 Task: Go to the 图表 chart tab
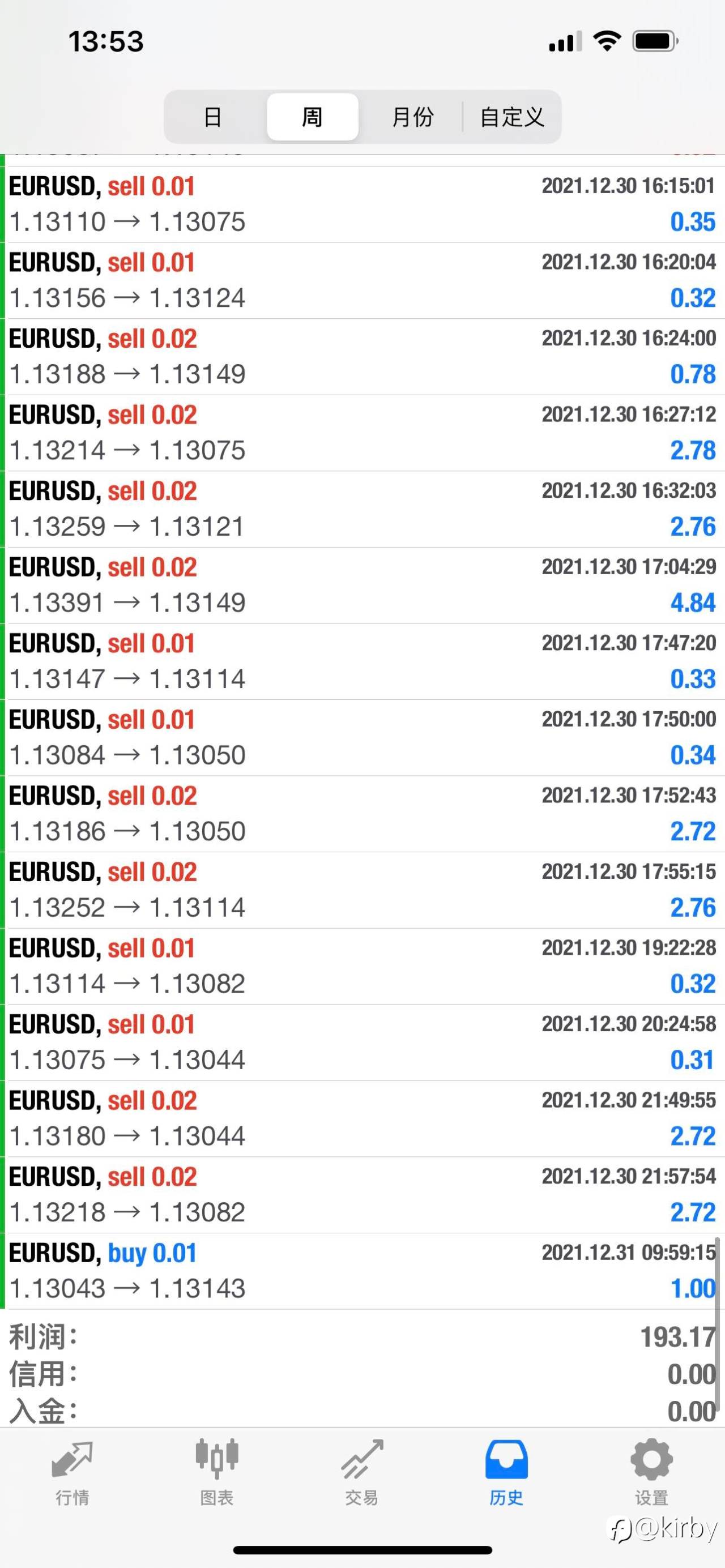coord(217,1471)
